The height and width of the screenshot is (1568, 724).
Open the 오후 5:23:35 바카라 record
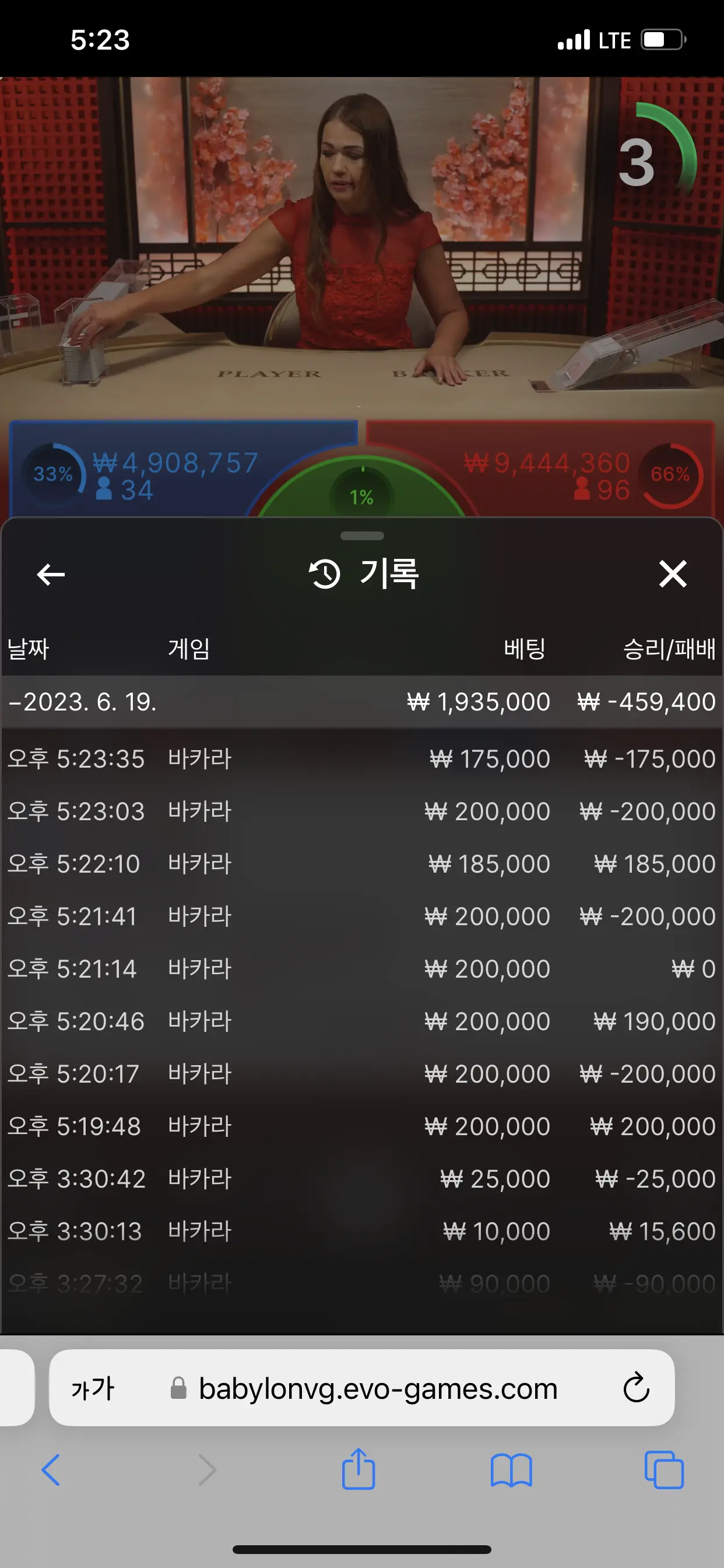coord(362,758)
